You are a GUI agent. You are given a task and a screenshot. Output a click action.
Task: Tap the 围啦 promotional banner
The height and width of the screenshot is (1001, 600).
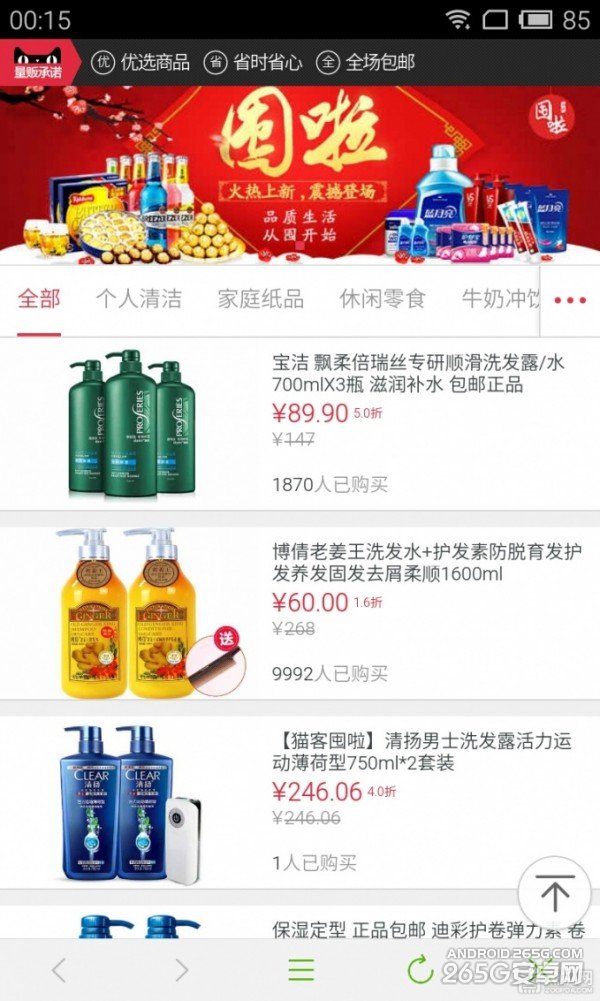click(x=300, y=175)
